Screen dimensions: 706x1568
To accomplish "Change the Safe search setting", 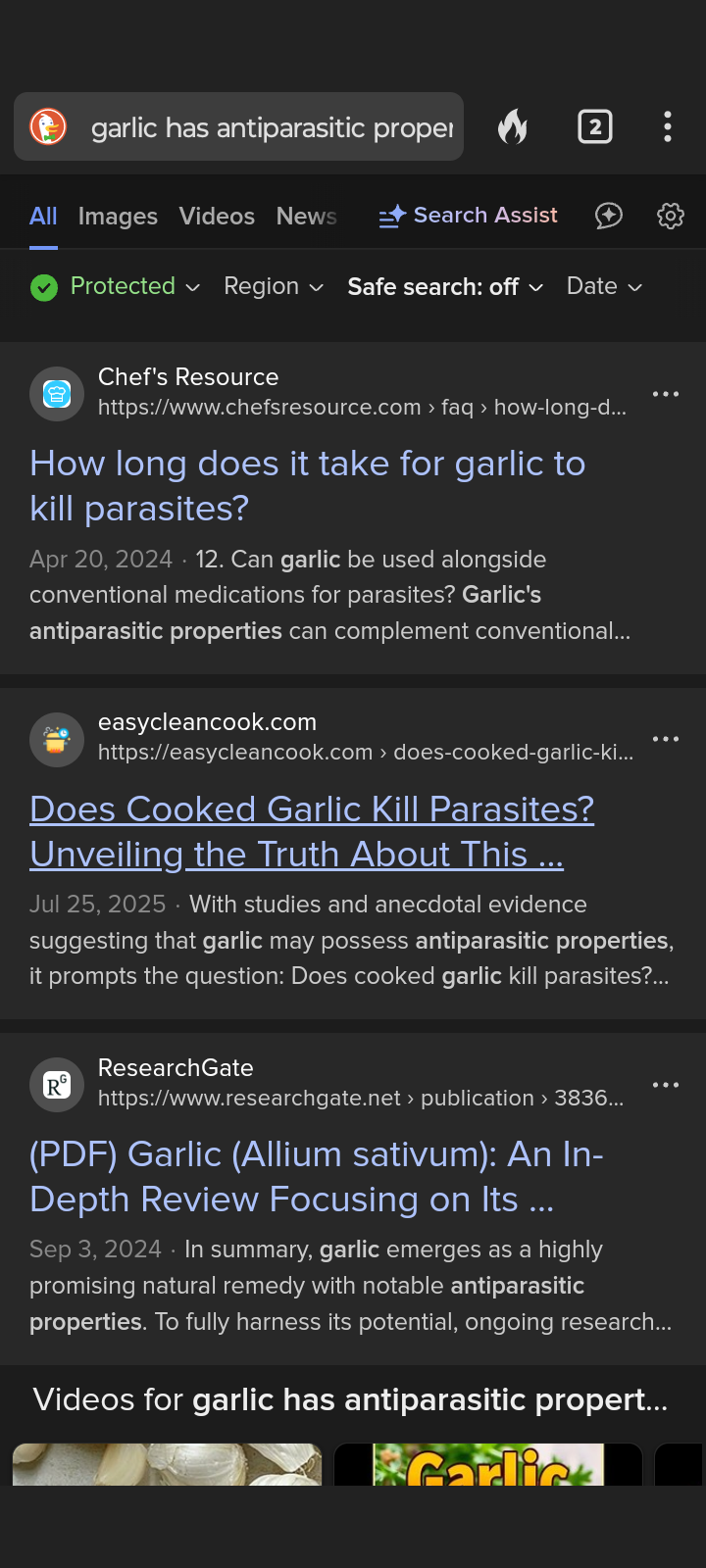I will (x=445, y=286).
